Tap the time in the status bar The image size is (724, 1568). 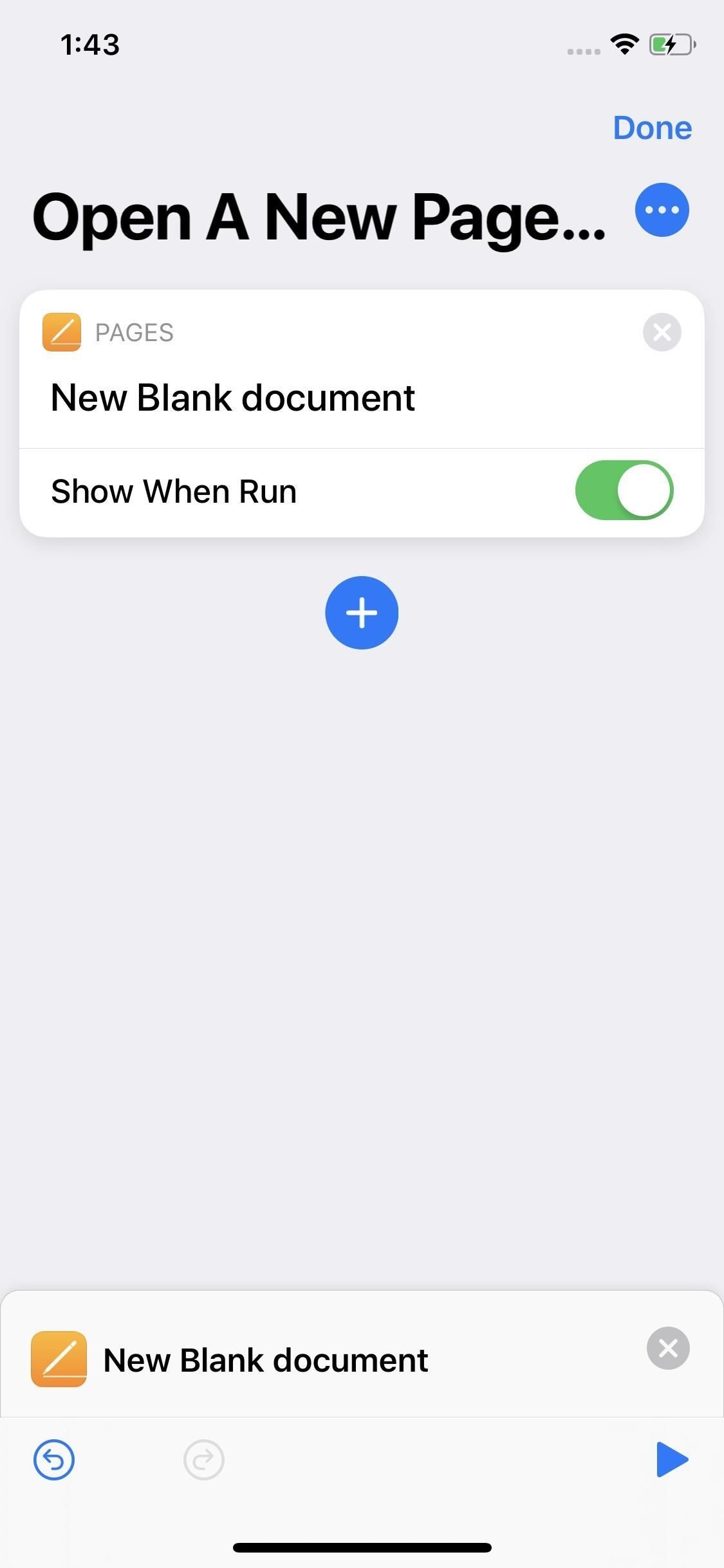click(90, 44)
